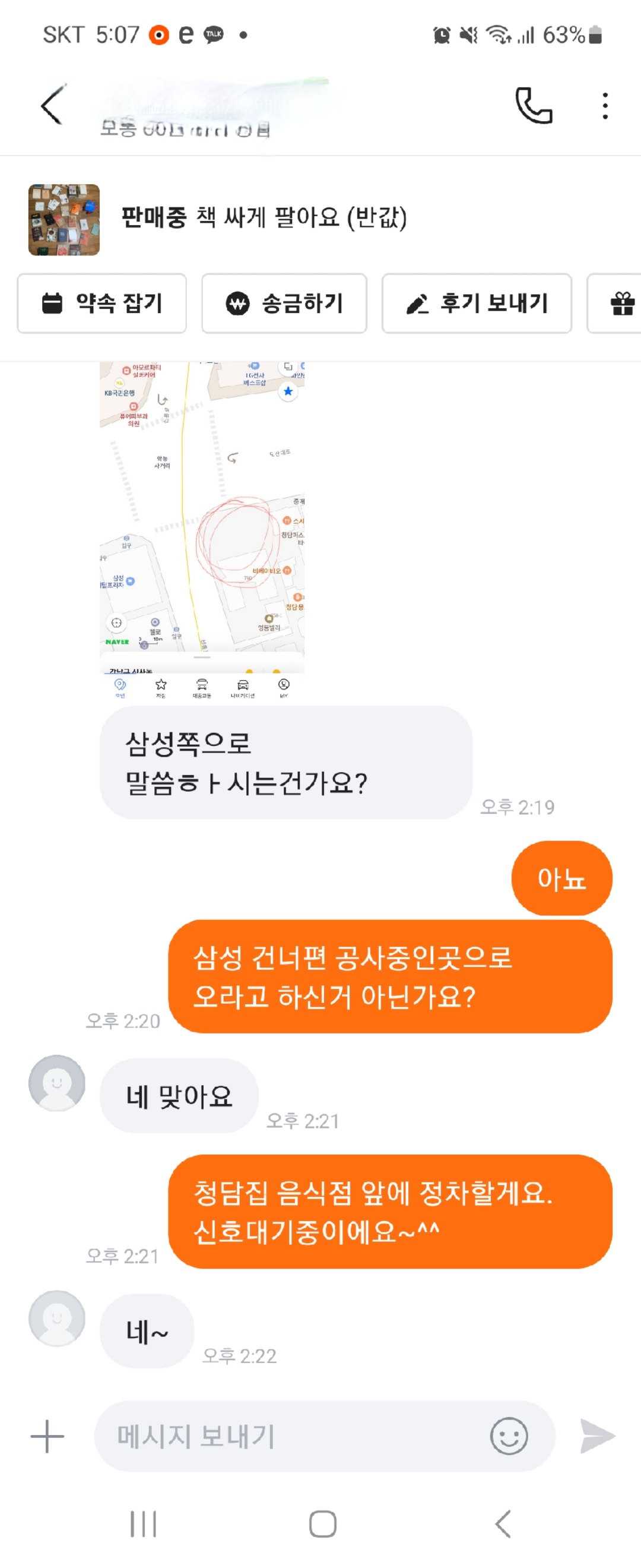Viewport: 641px width, 1568px height.
Task: Tap the 송금하기 button
Action: (x=284, y=303)
